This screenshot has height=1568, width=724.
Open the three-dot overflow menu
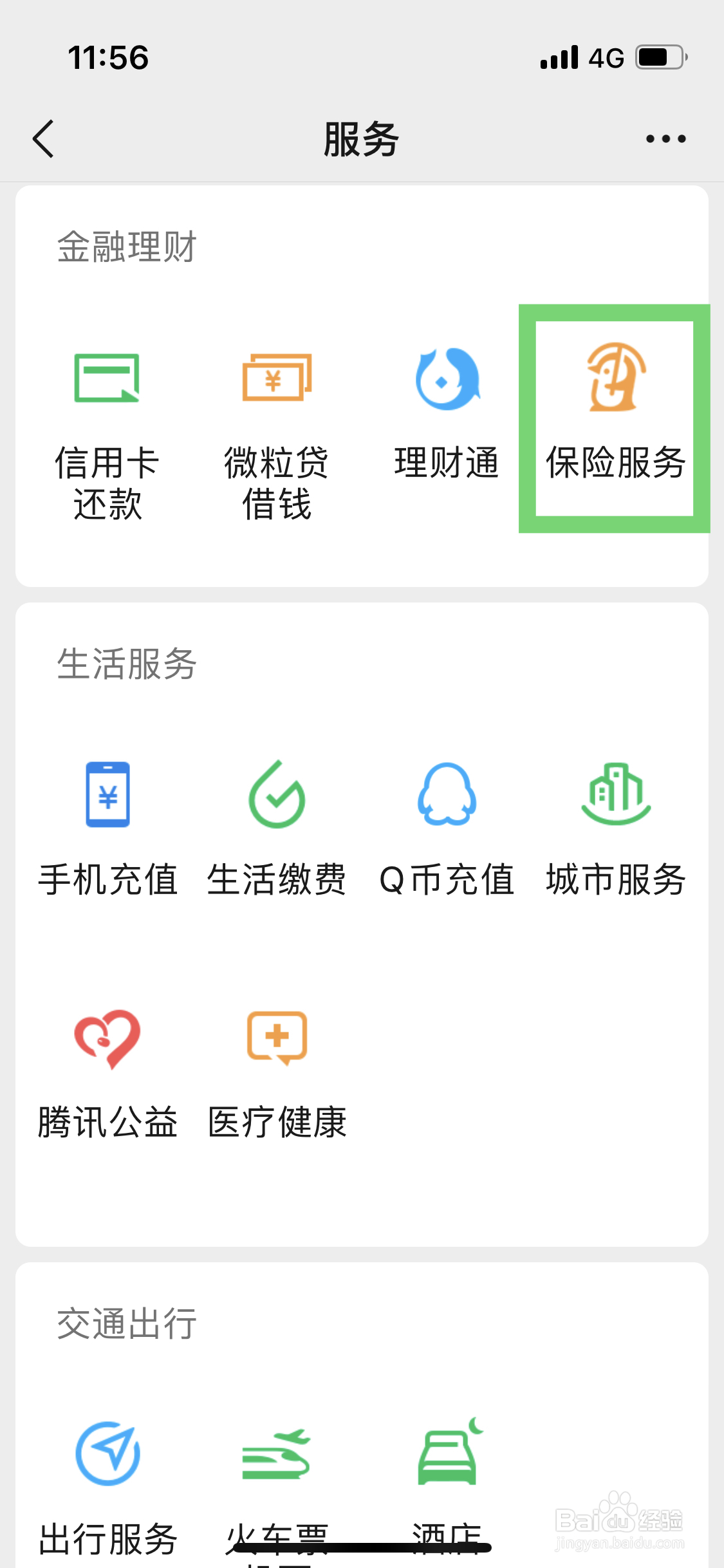point(665,138)
